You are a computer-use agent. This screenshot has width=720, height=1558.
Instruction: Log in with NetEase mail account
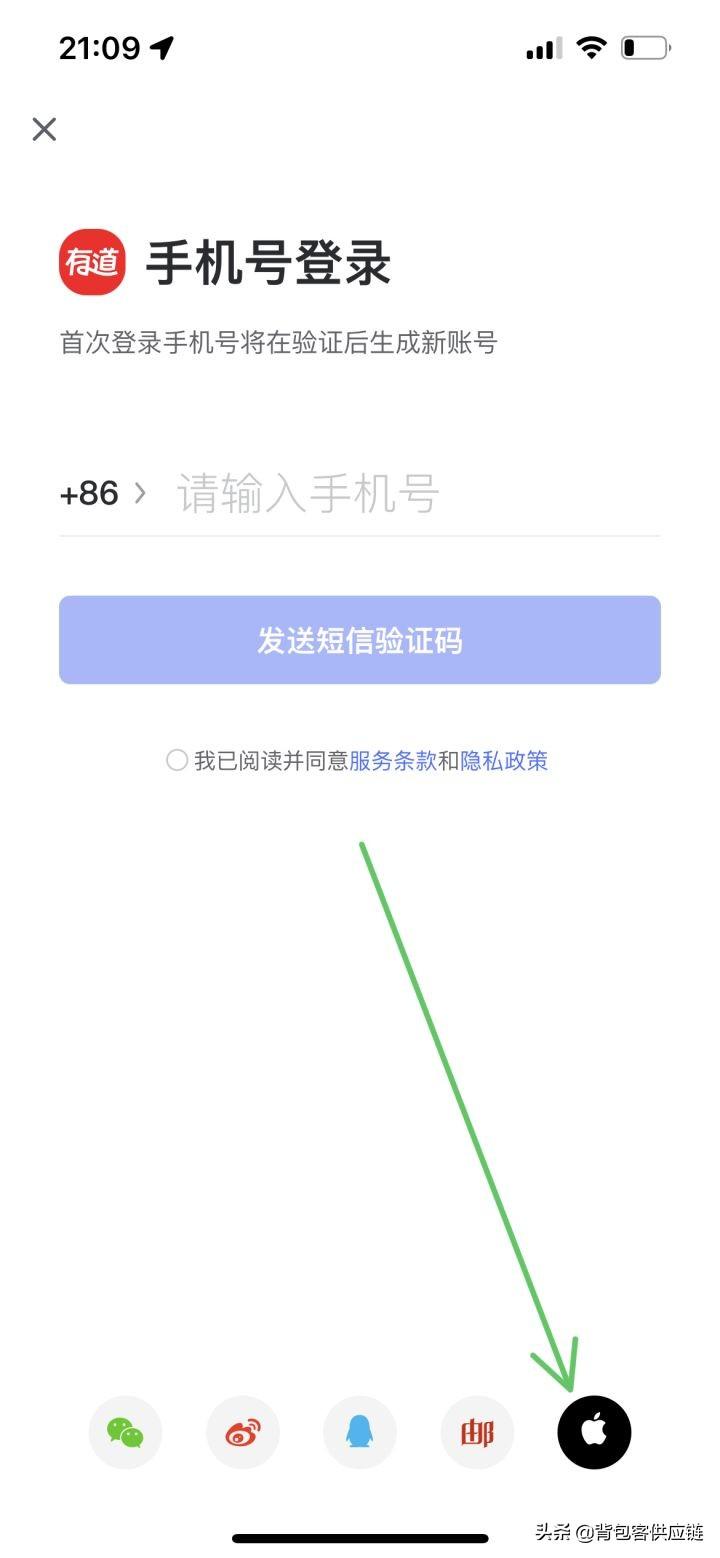[x=477, y=1433]
